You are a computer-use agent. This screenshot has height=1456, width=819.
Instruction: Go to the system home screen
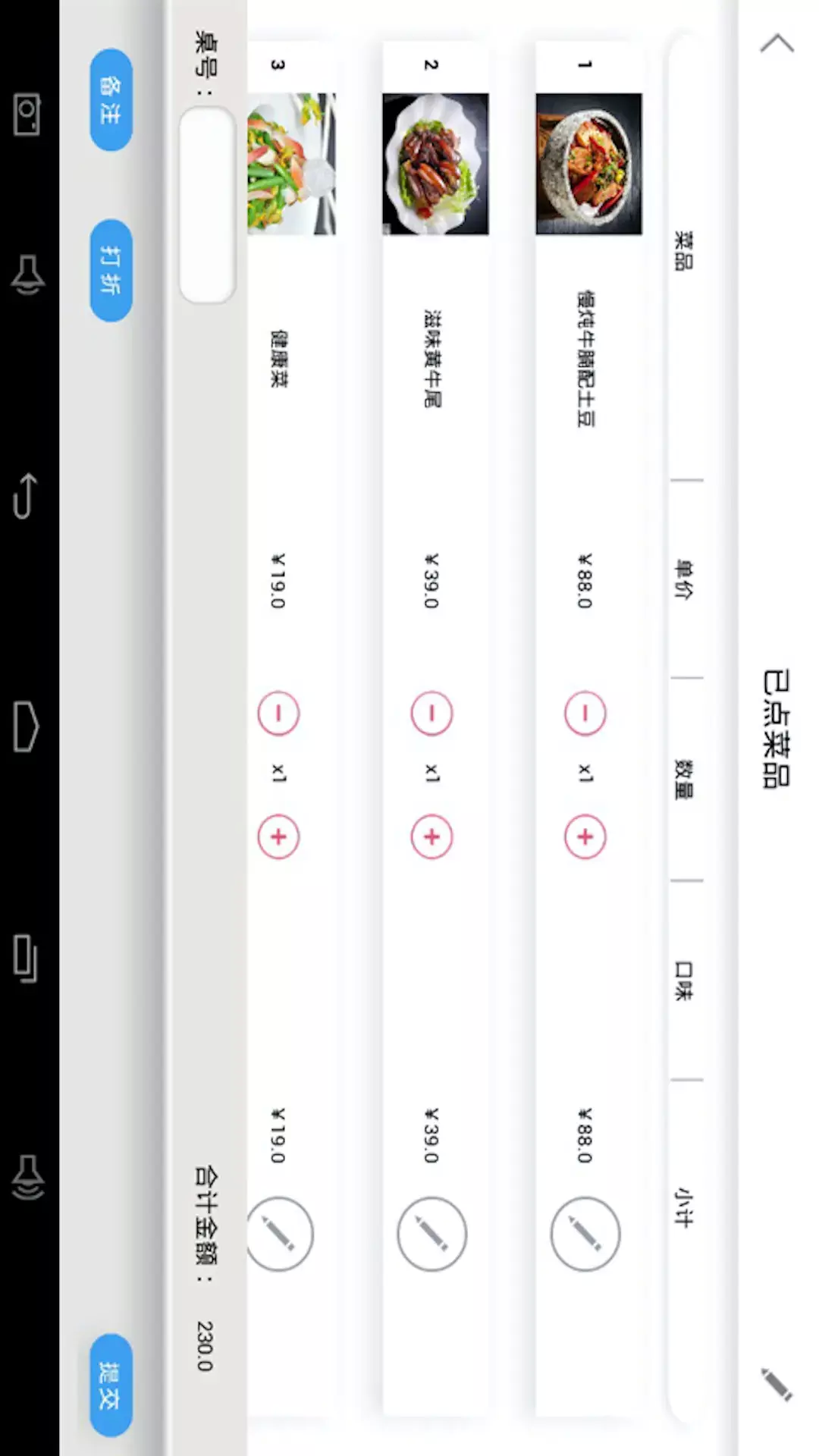point(26,726)
